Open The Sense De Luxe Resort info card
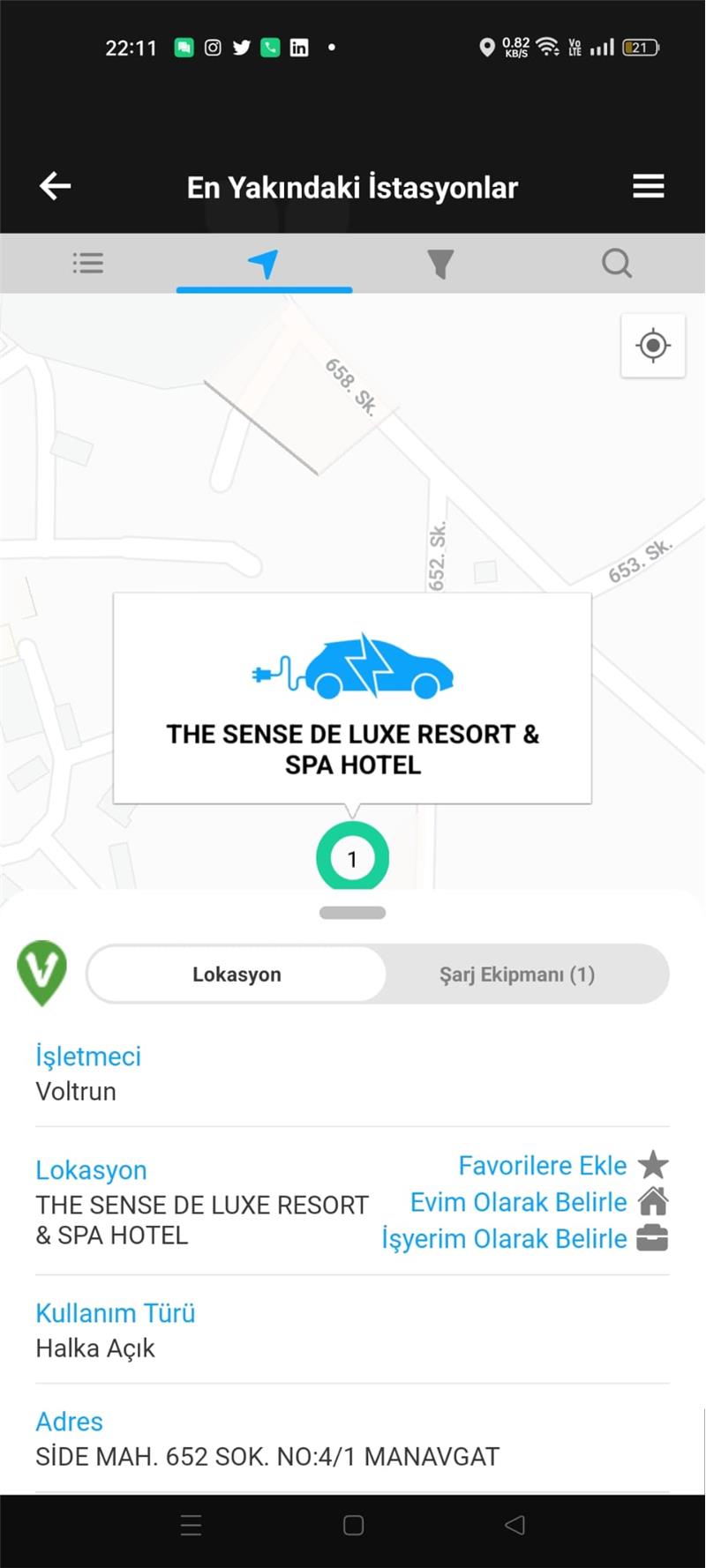Viewport: 706px width, 1568px height. 352,698
